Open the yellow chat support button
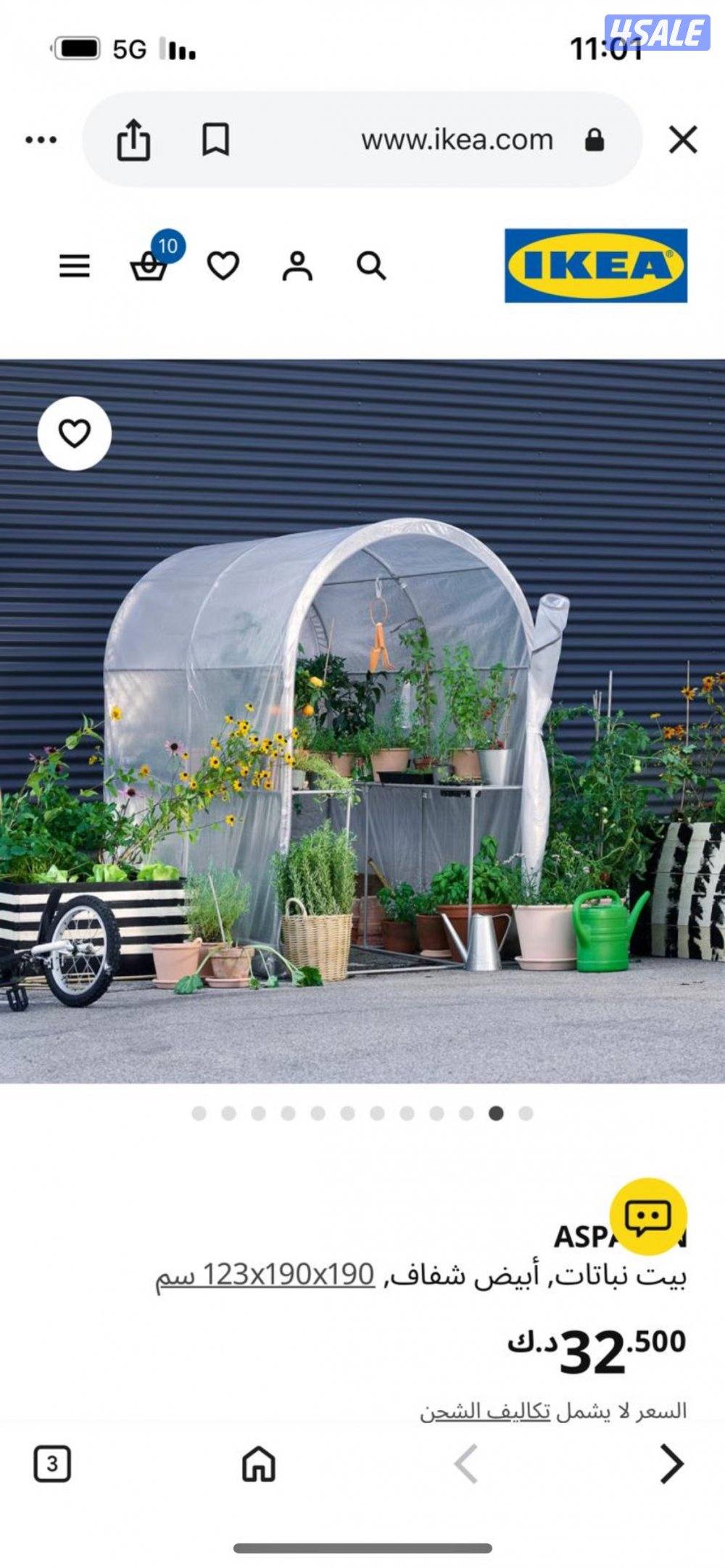 (x=647, y=1217)
